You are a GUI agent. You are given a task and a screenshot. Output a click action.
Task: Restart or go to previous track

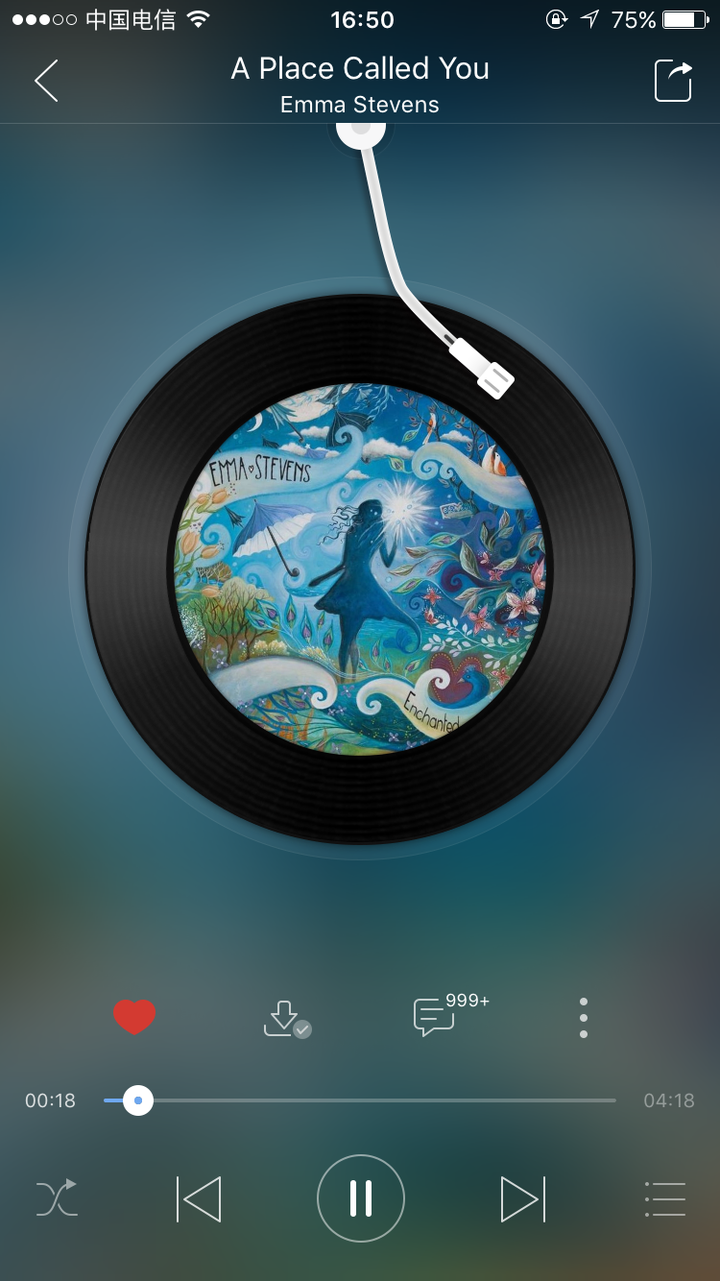199,1197
